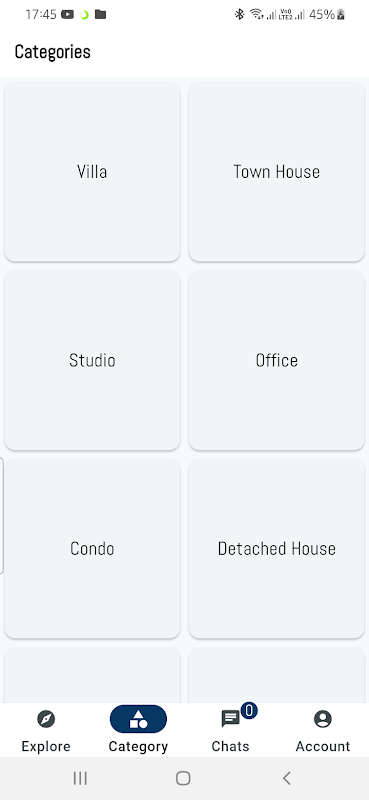Select the Town House category
This screenshot has height=800, width=369.
277,171
